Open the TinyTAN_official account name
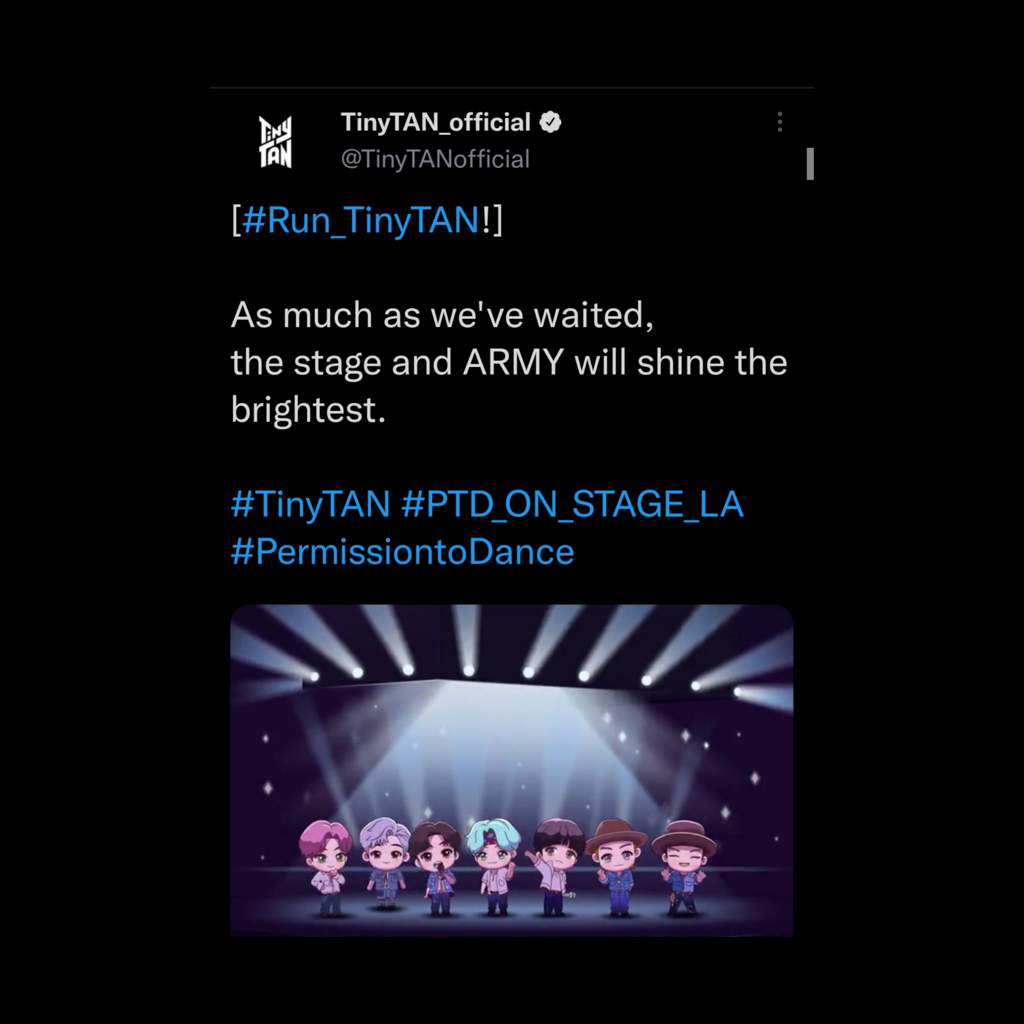 [435, 123]
